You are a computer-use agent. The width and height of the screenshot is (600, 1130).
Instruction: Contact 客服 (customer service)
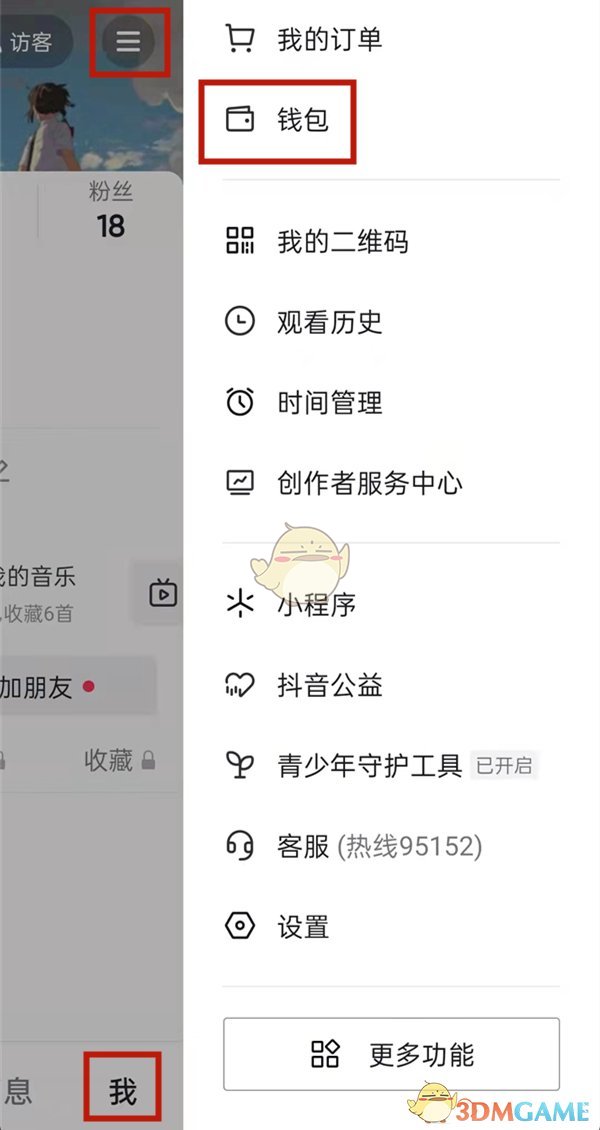[x=378, y=847]
